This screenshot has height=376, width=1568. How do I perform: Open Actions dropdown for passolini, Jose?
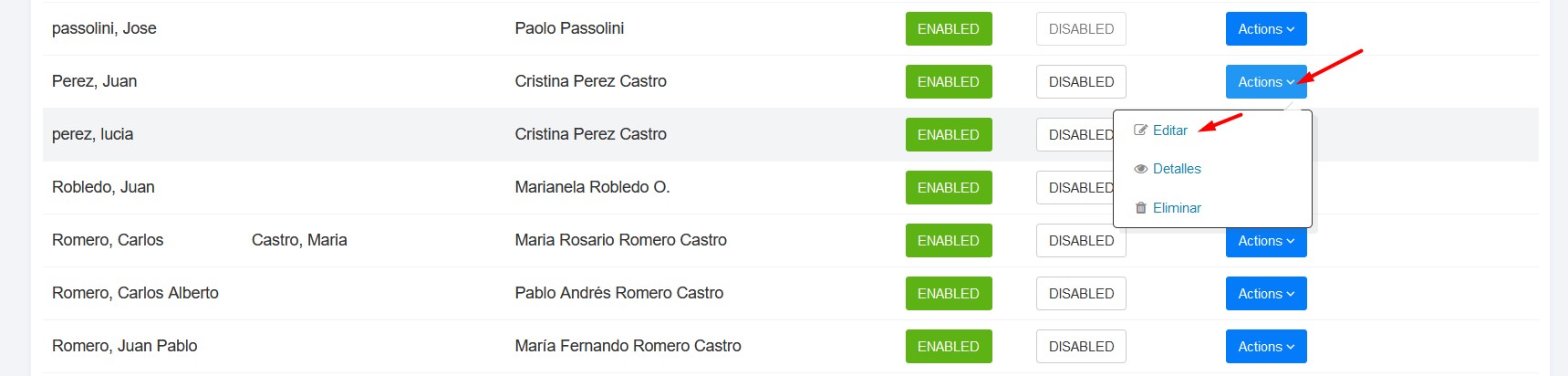pos(1265,29)
